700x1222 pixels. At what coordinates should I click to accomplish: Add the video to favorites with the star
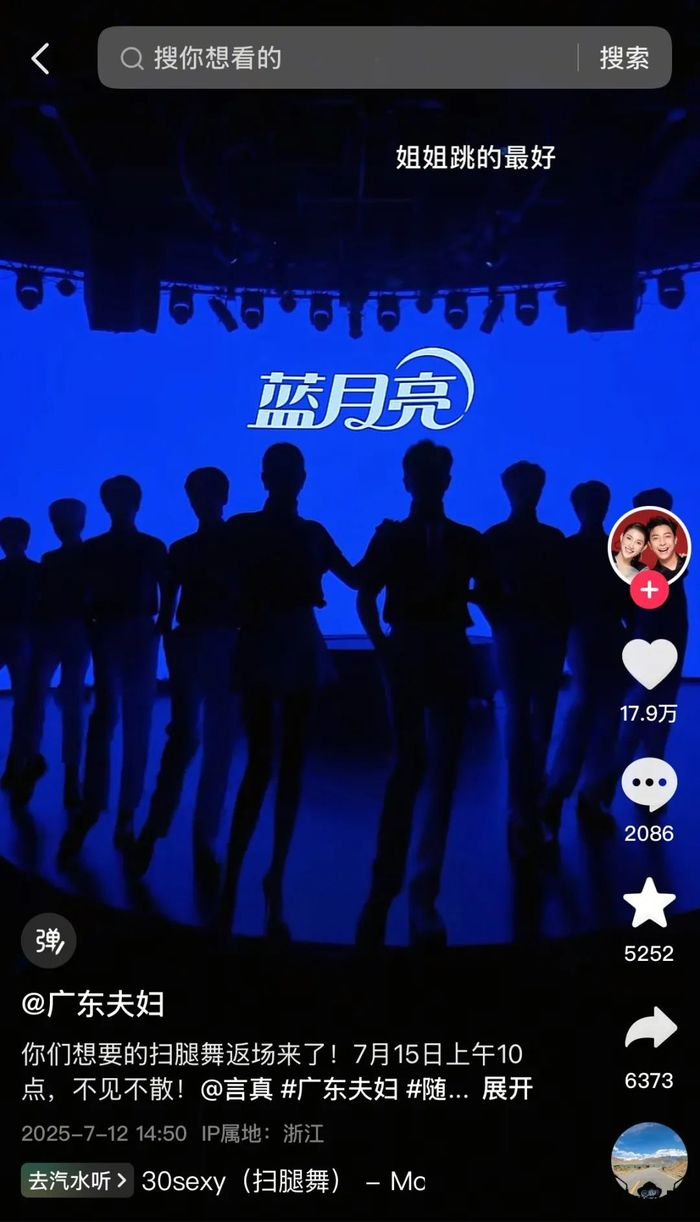click(649, 904)
